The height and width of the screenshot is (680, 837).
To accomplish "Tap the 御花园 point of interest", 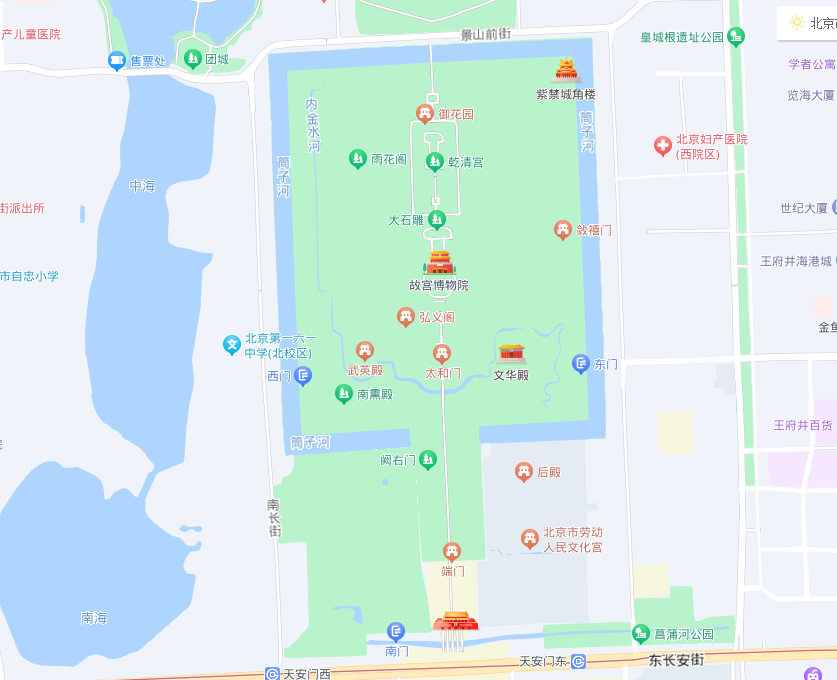I will click(425, 114).
